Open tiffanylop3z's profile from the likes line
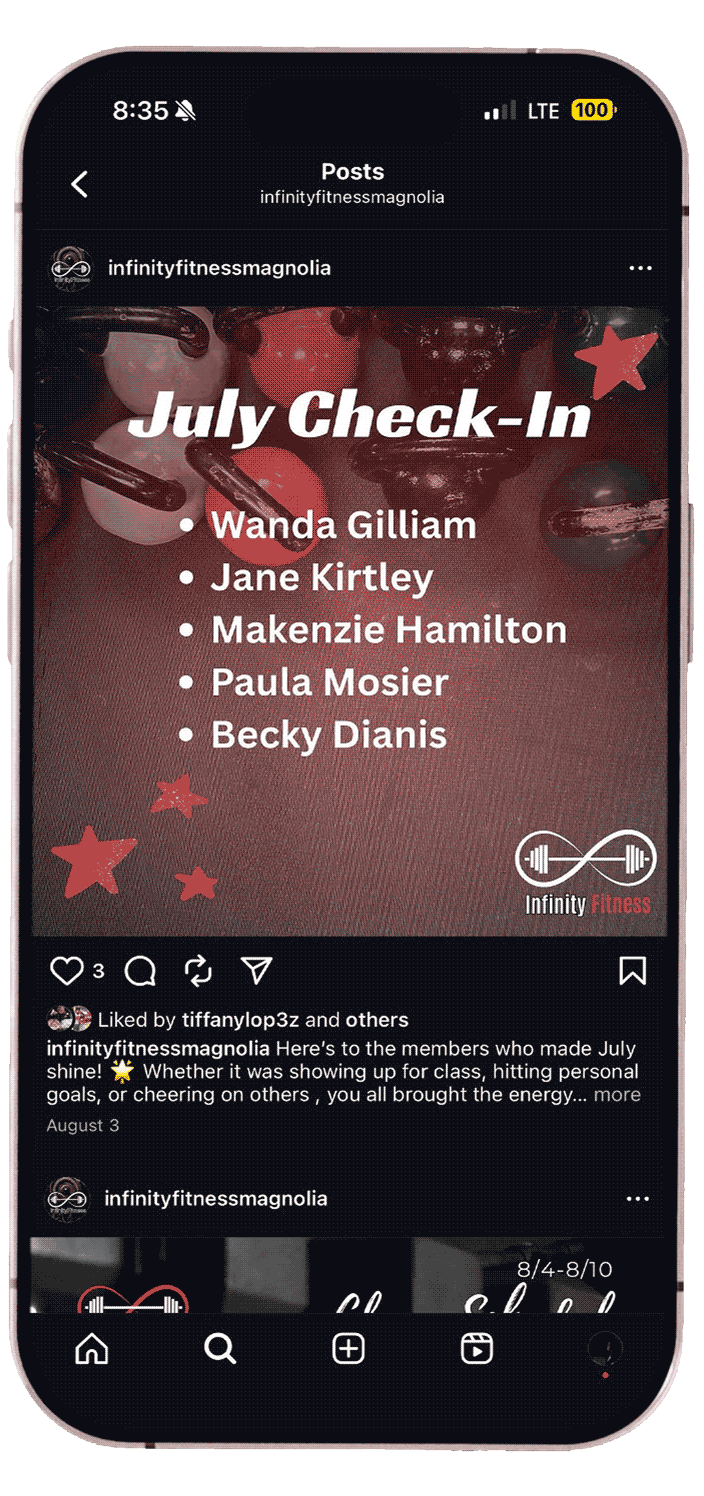Image resolution: width=704 pixels, height=1496 pixels. click(240, 1020)
